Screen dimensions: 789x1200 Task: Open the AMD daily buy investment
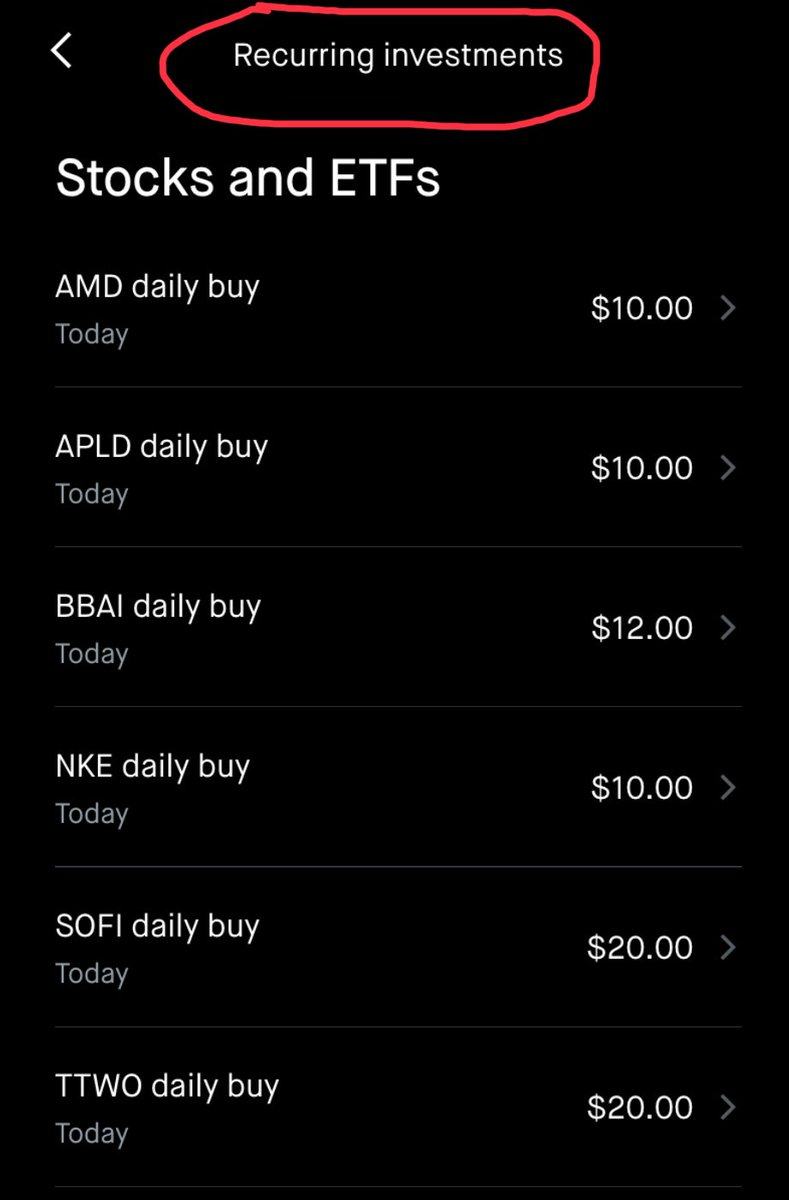click(x=397, y=308)
